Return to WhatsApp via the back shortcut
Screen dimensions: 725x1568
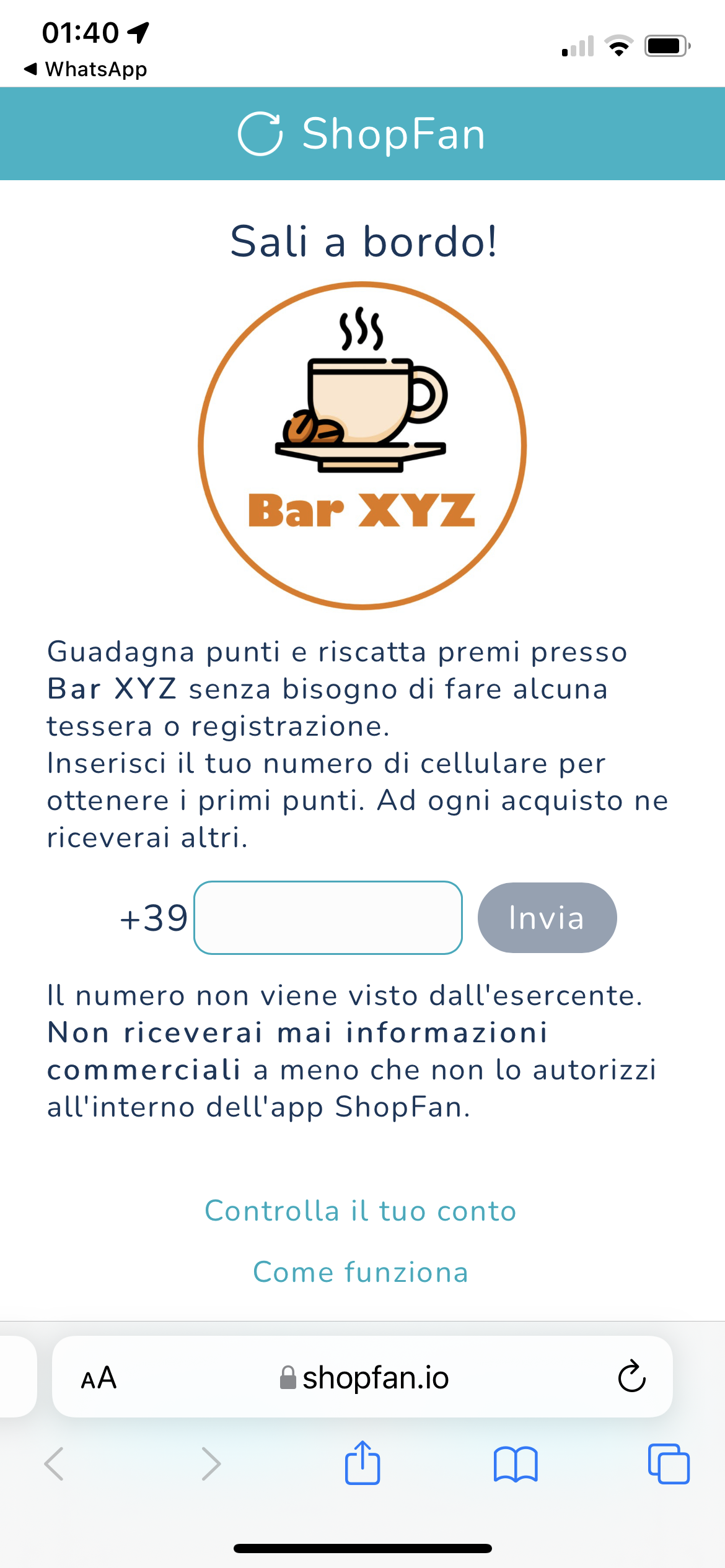[x=86, y=69]
